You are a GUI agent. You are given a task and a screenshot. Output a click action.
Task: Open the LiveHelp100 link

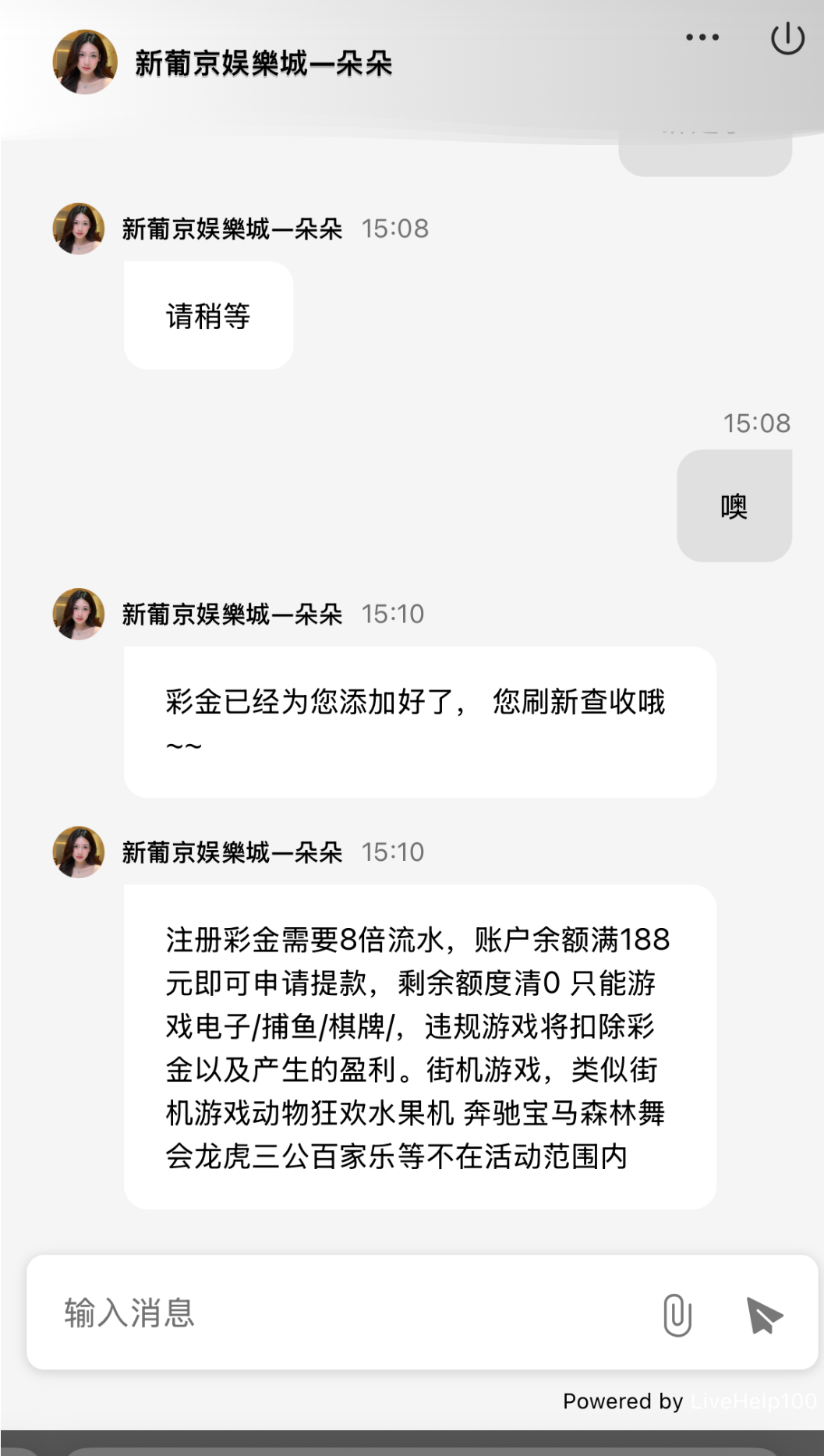coord(753,1401)
